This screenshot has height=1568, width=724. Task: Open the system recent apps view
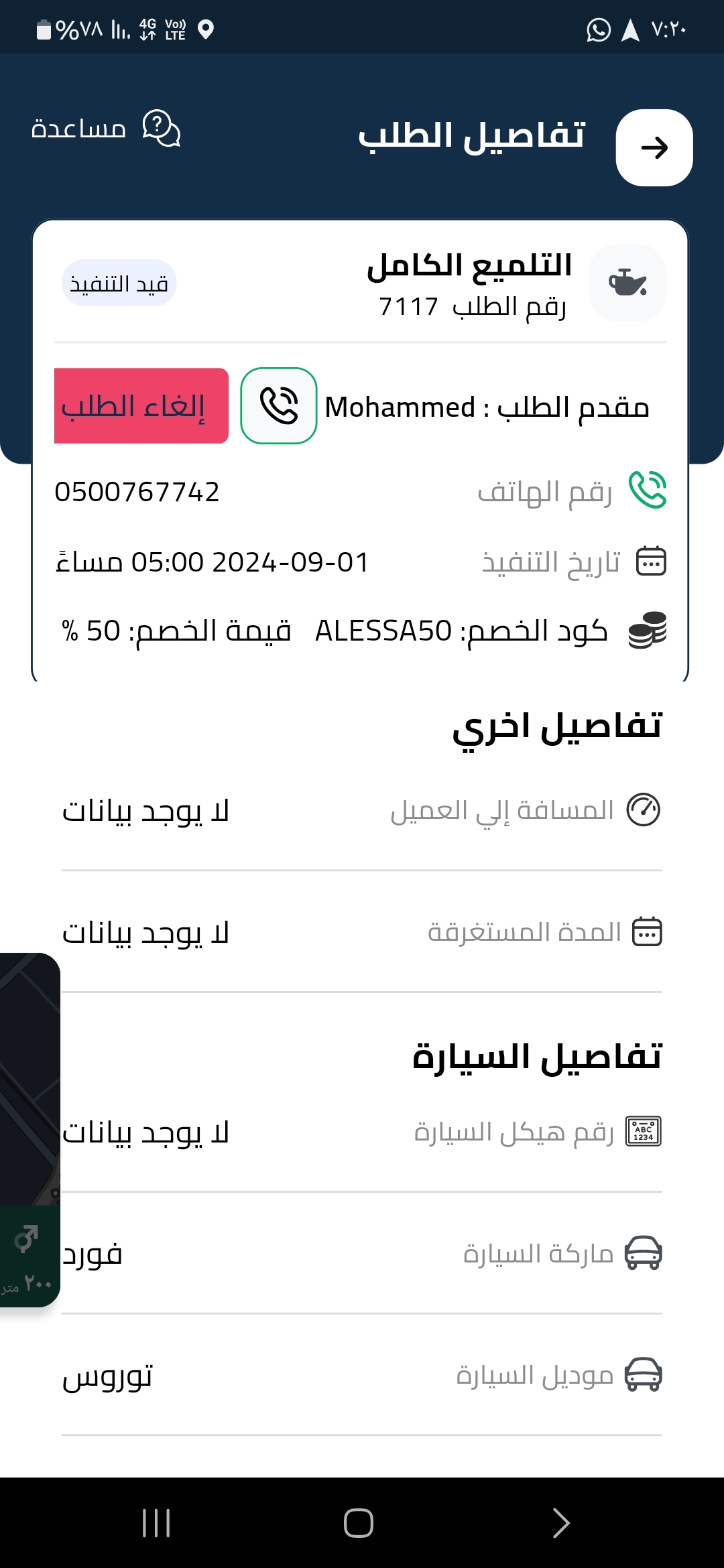(156, 1522)
